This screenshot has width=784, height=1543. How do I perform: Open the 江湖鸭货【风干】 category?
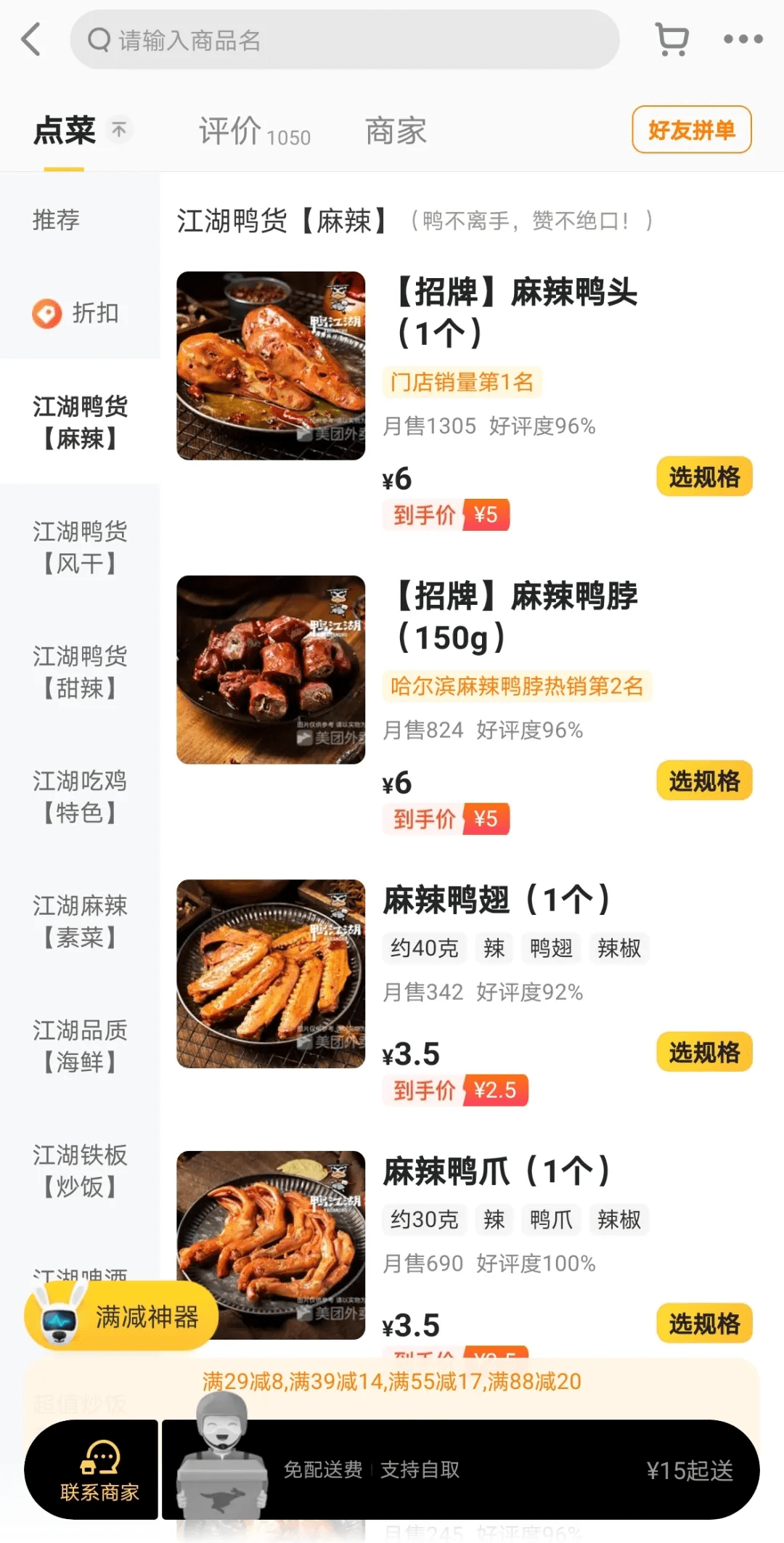pos(80,547)
